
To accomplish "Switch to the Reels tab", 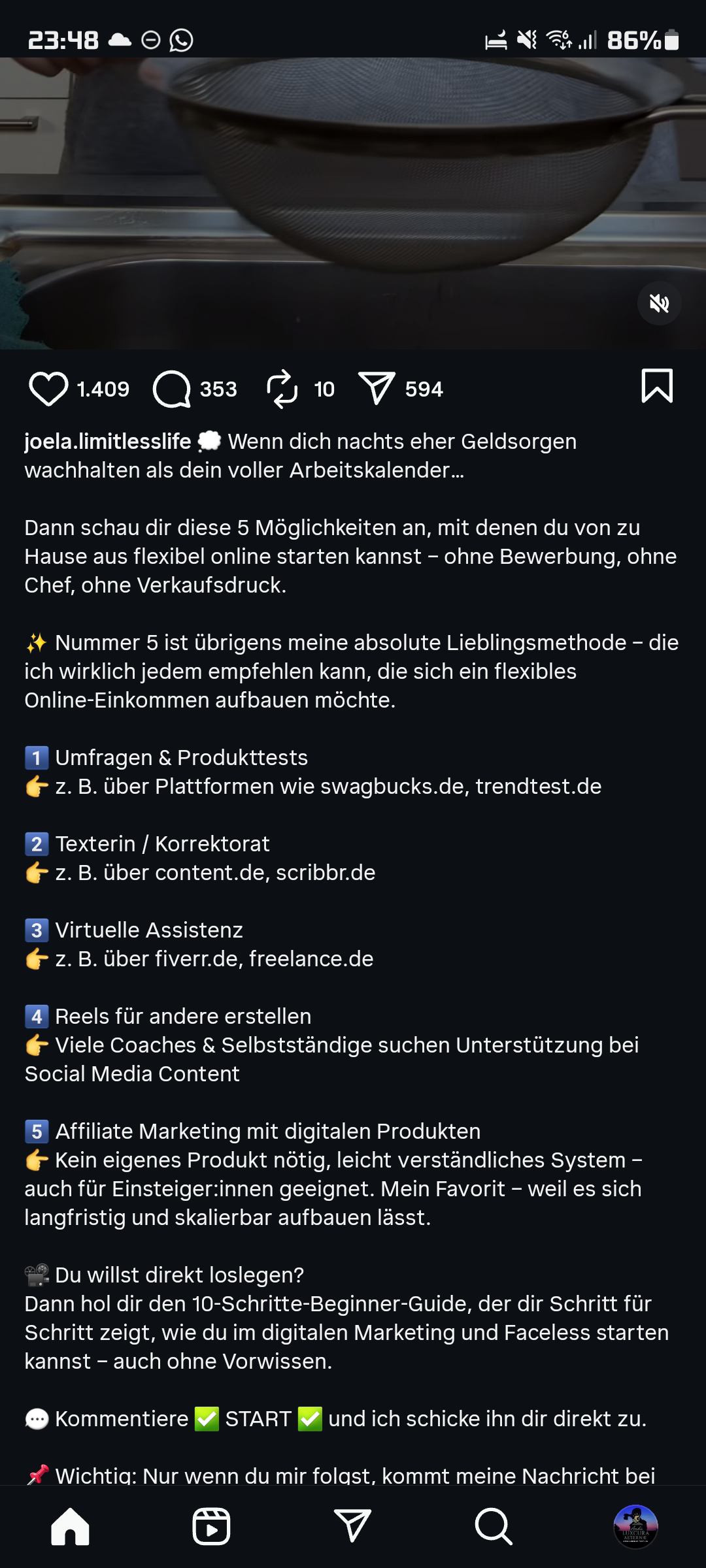I will 211,1526.
